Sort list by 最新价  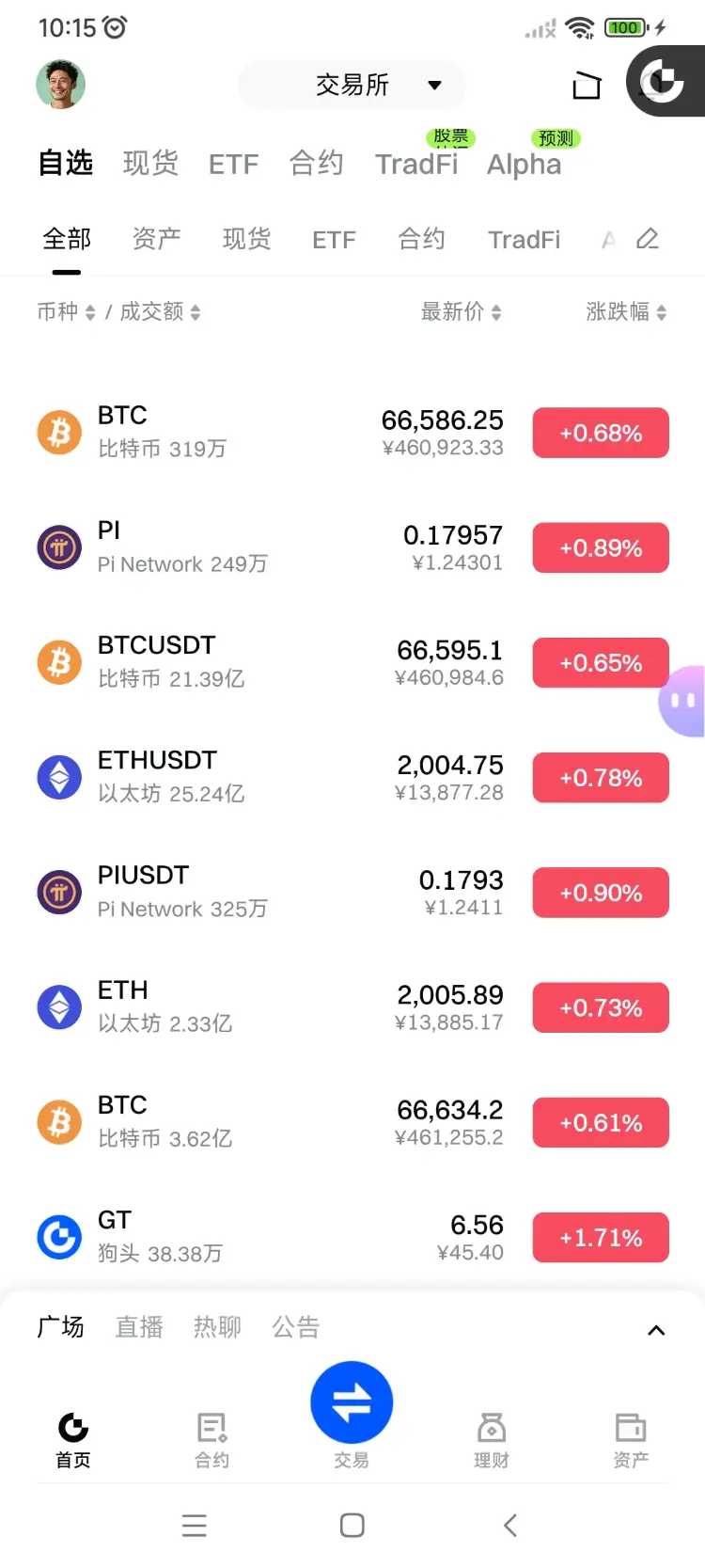(x=461, y=312)
